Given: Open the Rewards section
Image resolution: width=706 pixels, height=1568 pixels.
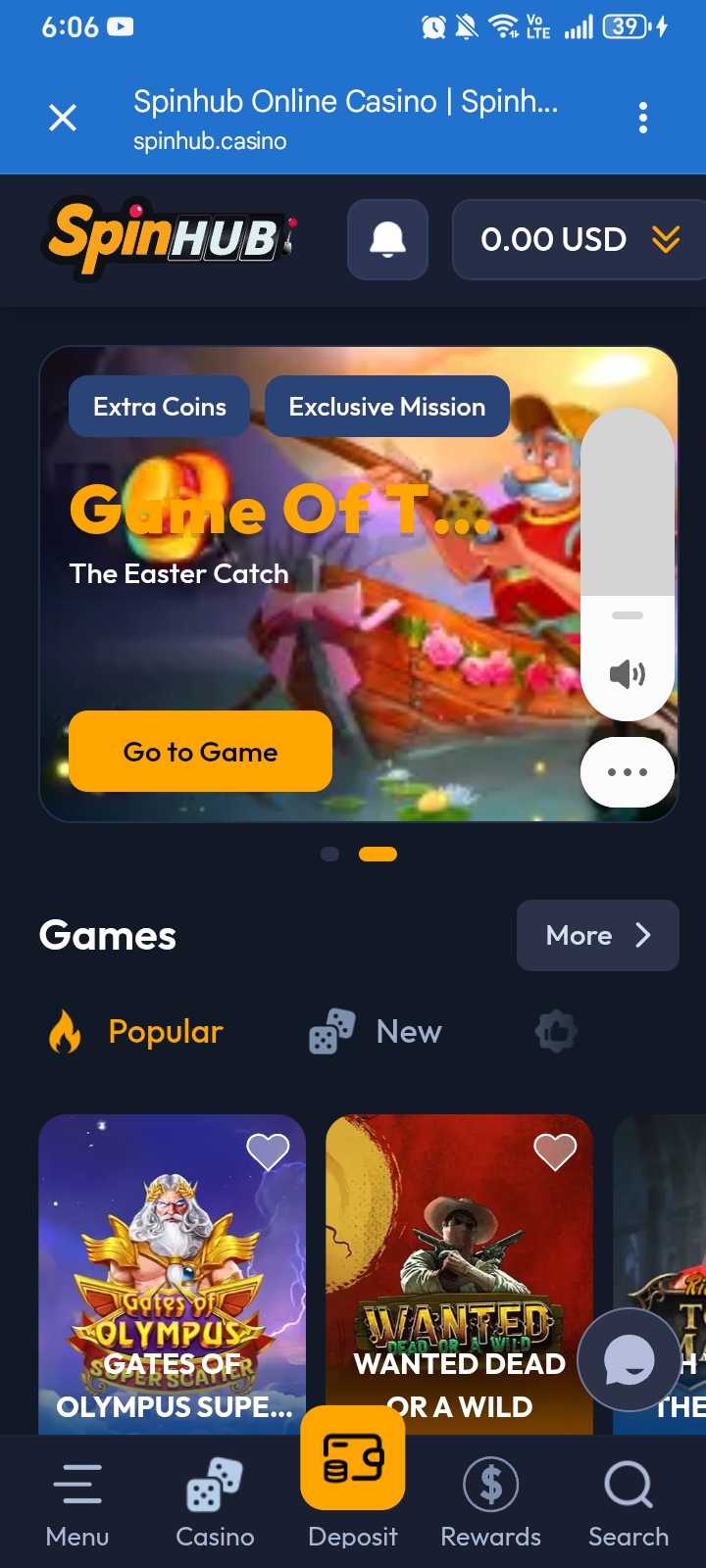Looking at the screenshot, I should 490,1501.
